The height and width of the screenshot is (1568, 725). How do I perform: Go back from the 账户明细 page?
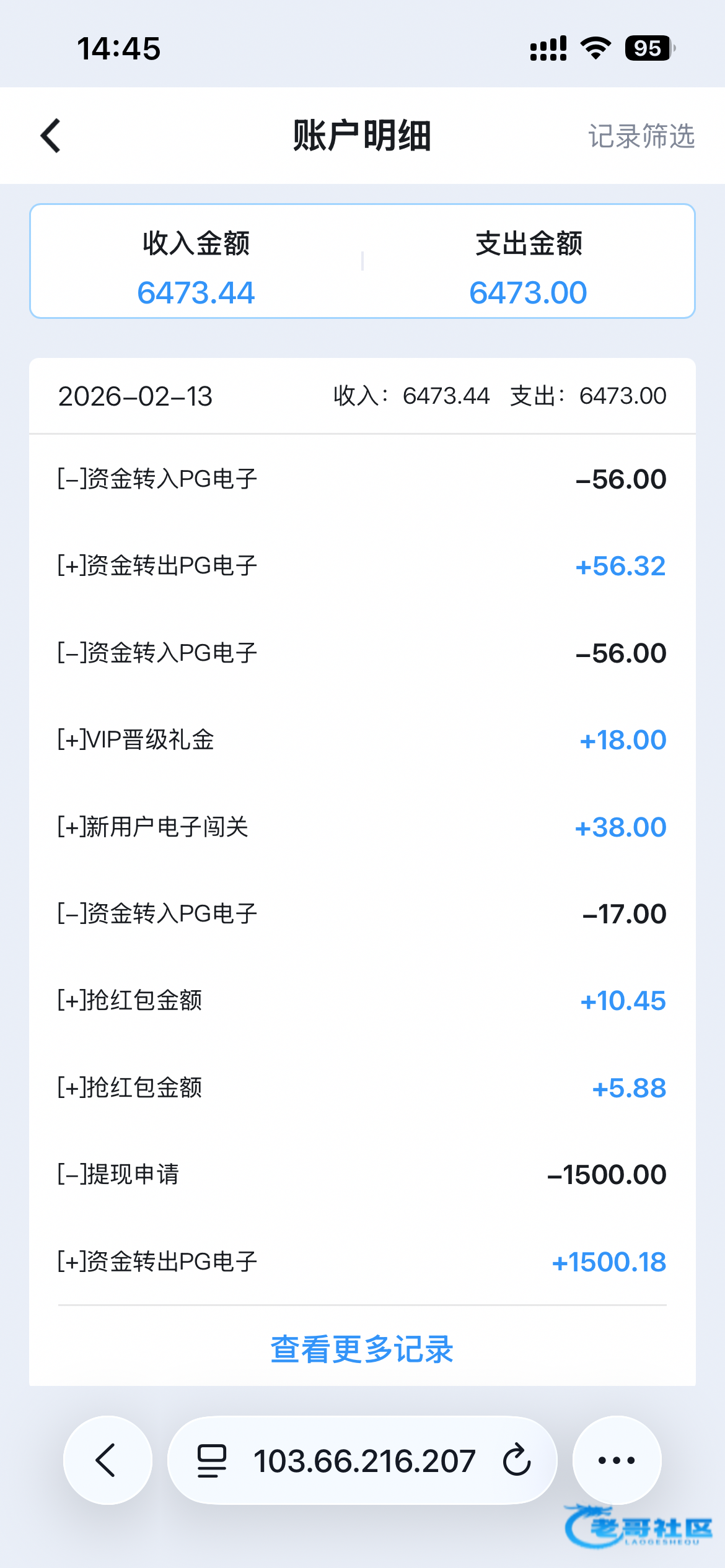click(x=51, y=136)
